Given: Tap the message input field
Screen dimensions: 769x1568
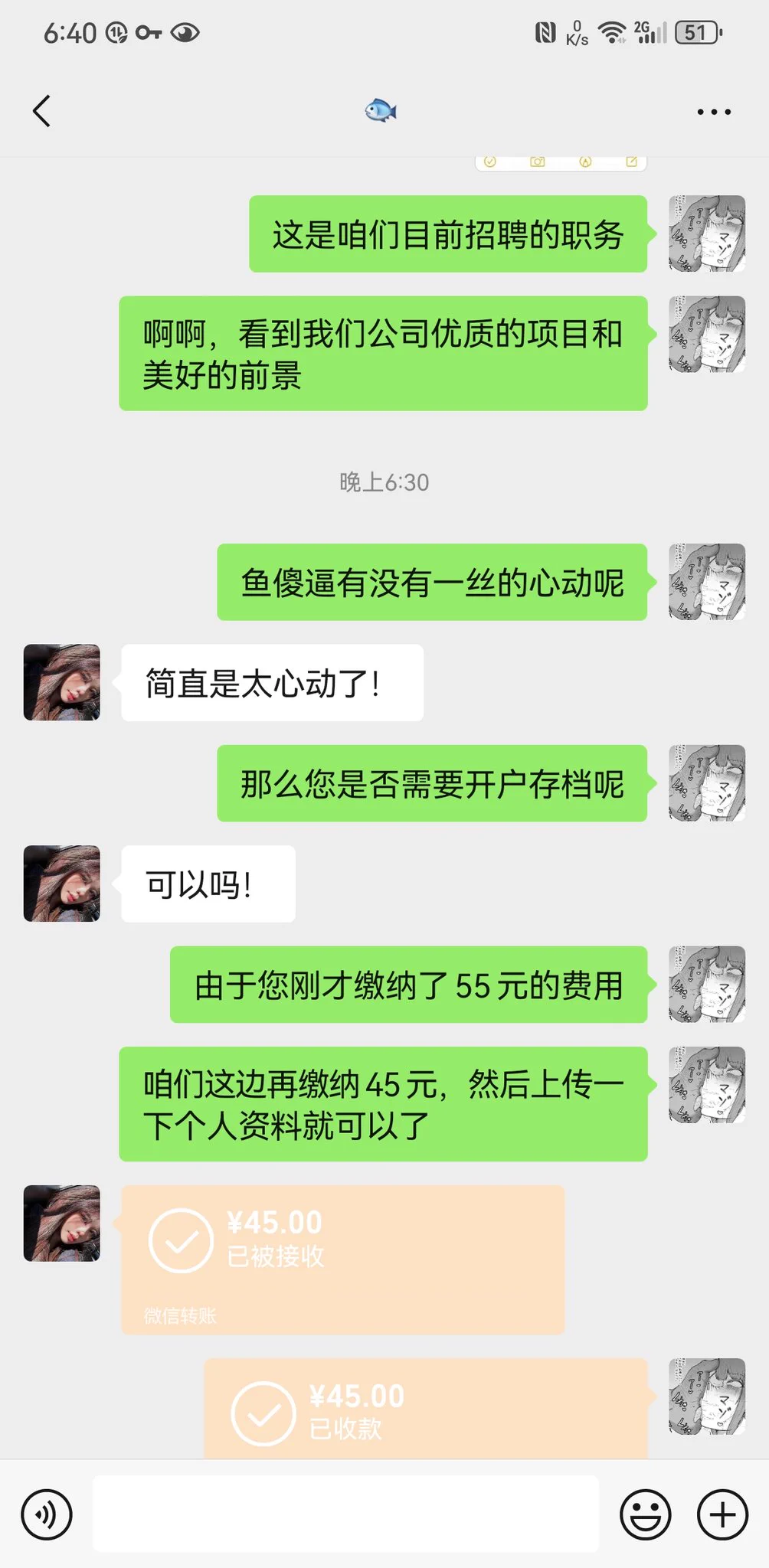Looking at the screenshot, I should [345, 1514].
